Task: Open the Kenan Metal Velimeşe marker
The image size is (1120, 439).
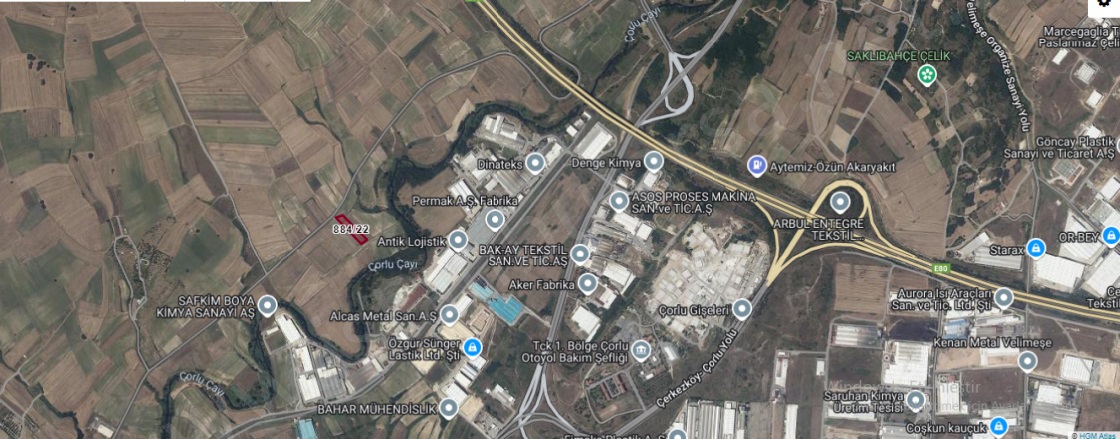Action: (x=1027, y=360)
